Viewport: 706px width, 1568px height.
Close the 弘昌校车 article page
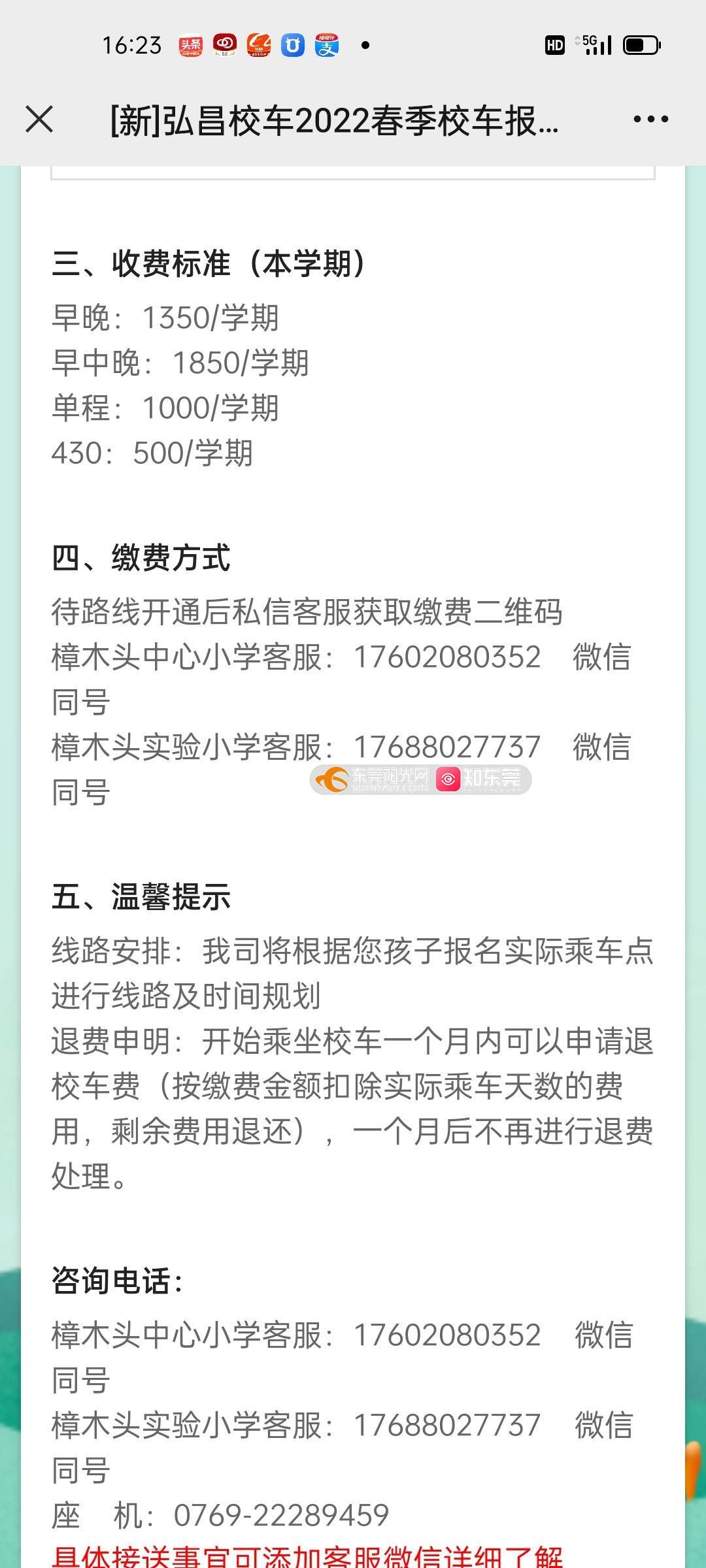[x=39, y=120]
